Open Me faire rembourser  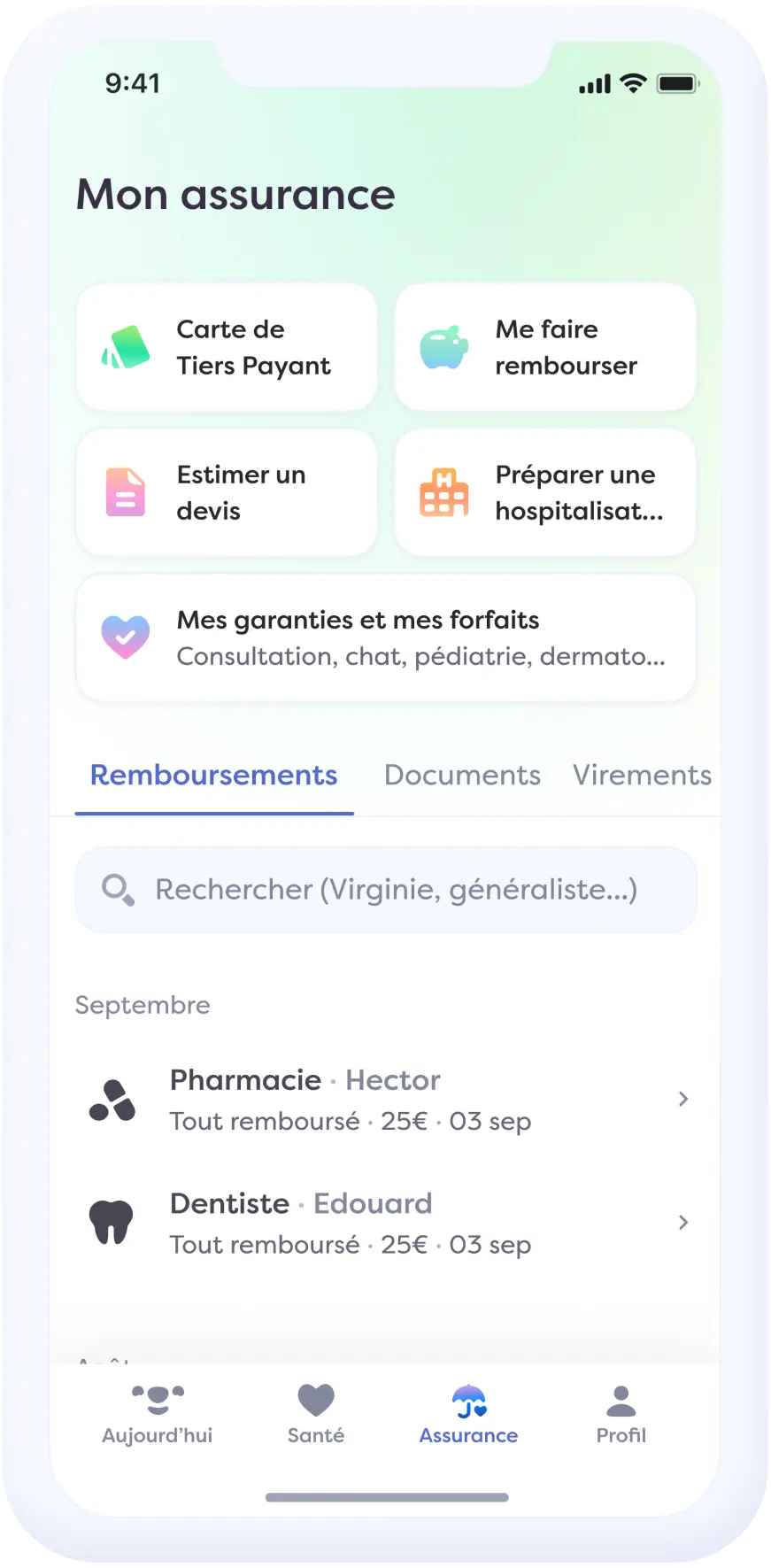pos(544,347)
